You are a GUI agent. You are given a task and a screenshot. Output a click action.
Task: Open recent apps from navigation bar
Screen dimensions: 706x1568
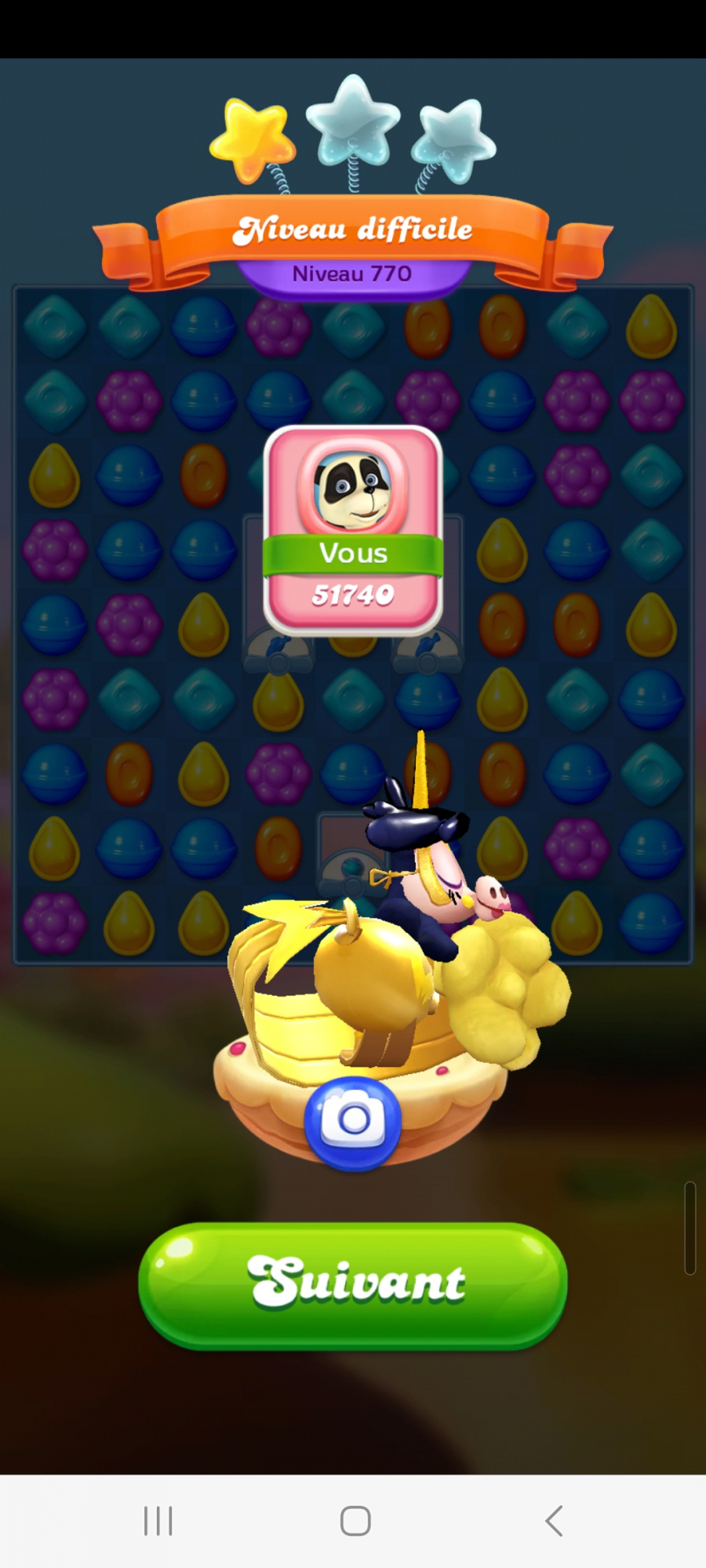[158, 1521]
